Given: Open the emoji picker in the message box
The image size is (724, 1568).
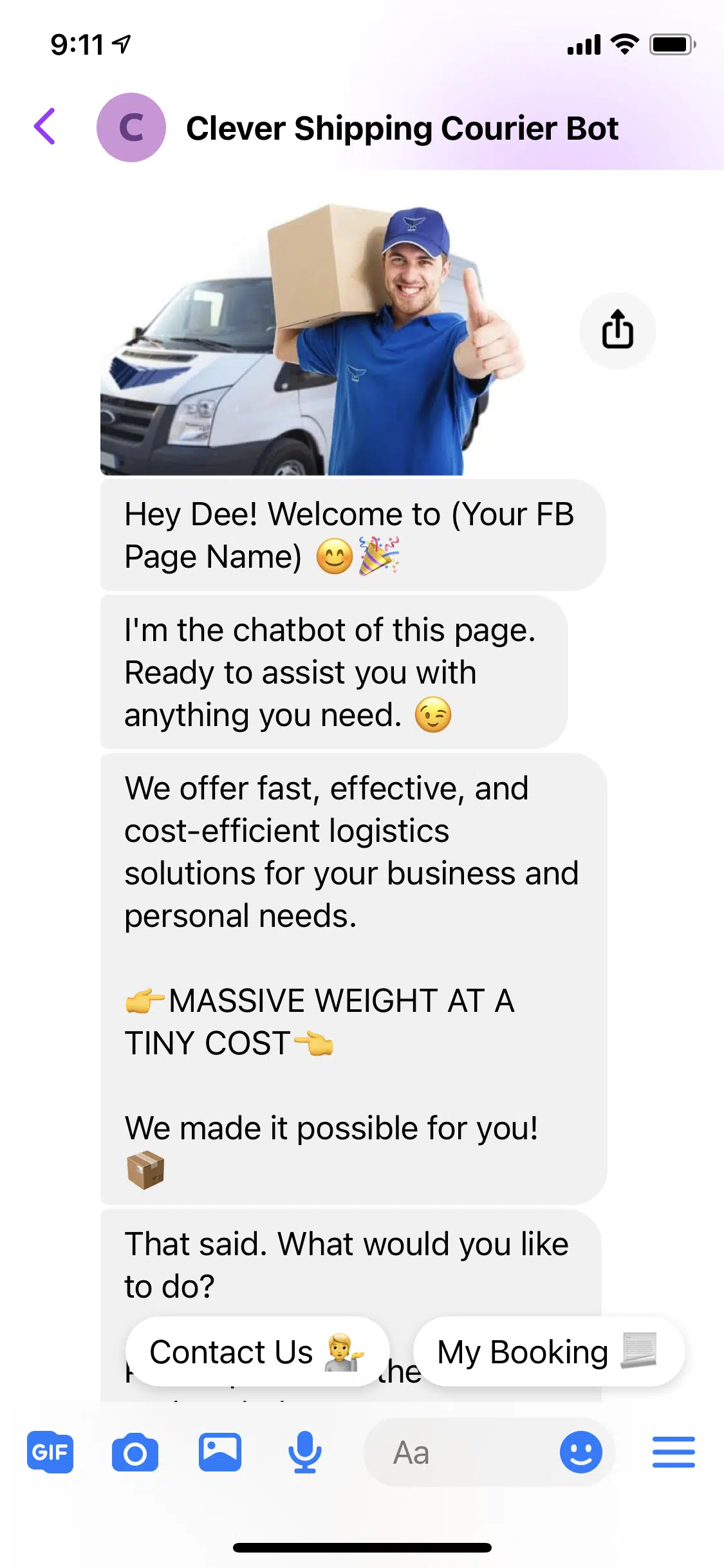Looking at the screenshot, I should click(x=580, y=1453).
